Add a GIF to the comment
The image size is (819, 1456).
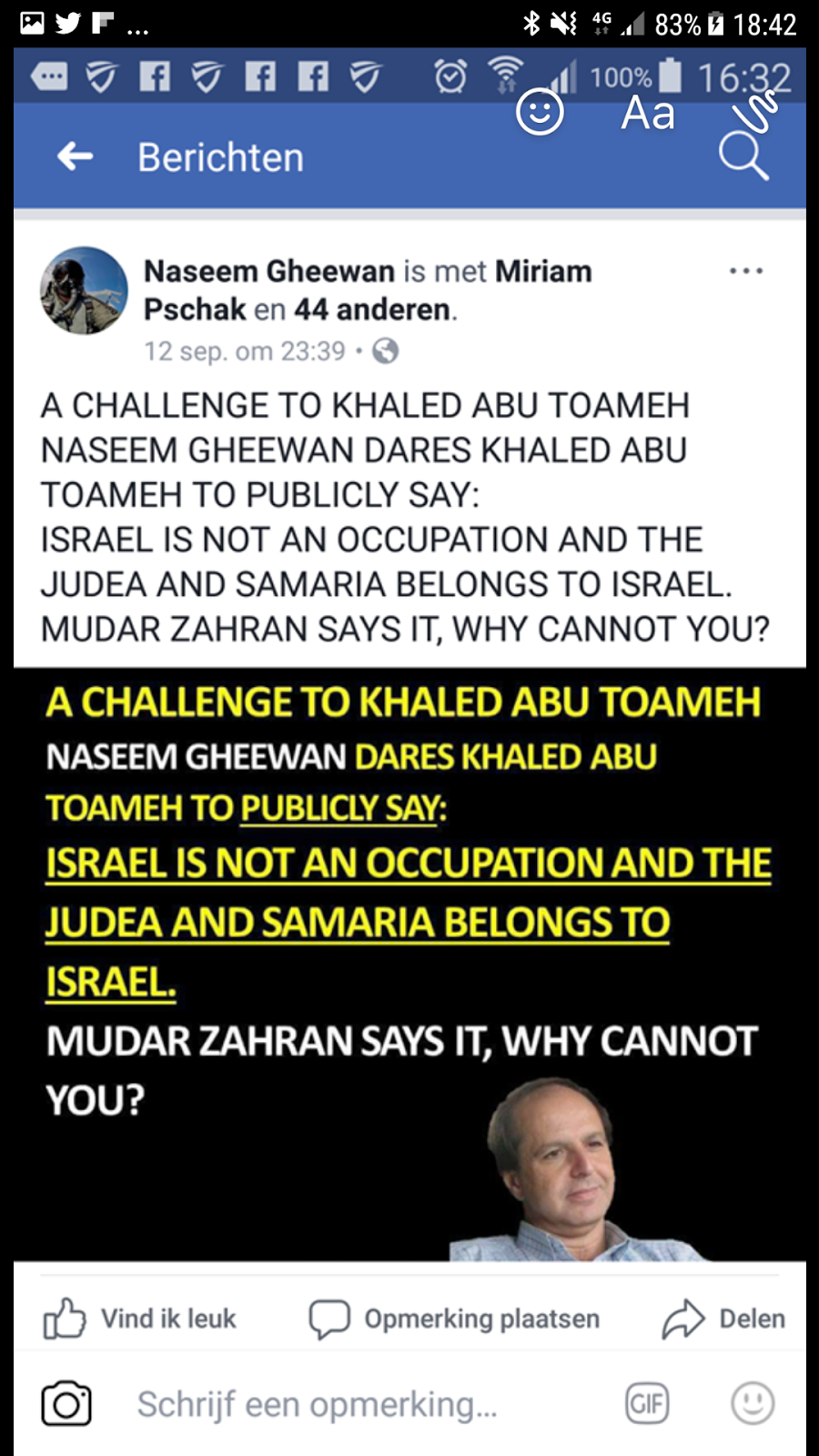point(647,1404)
